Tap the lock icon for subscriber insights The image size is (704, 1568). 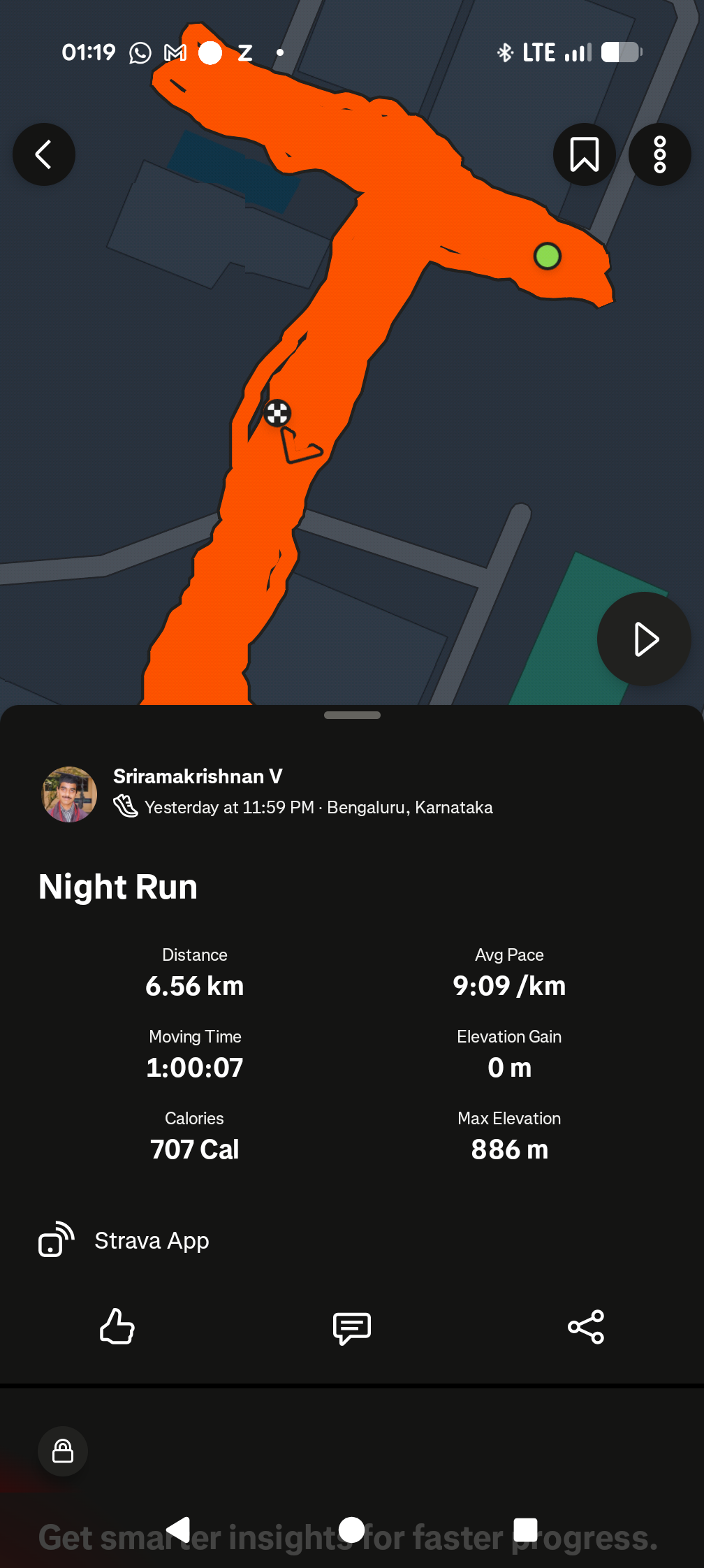click(x=63, y=1451)
